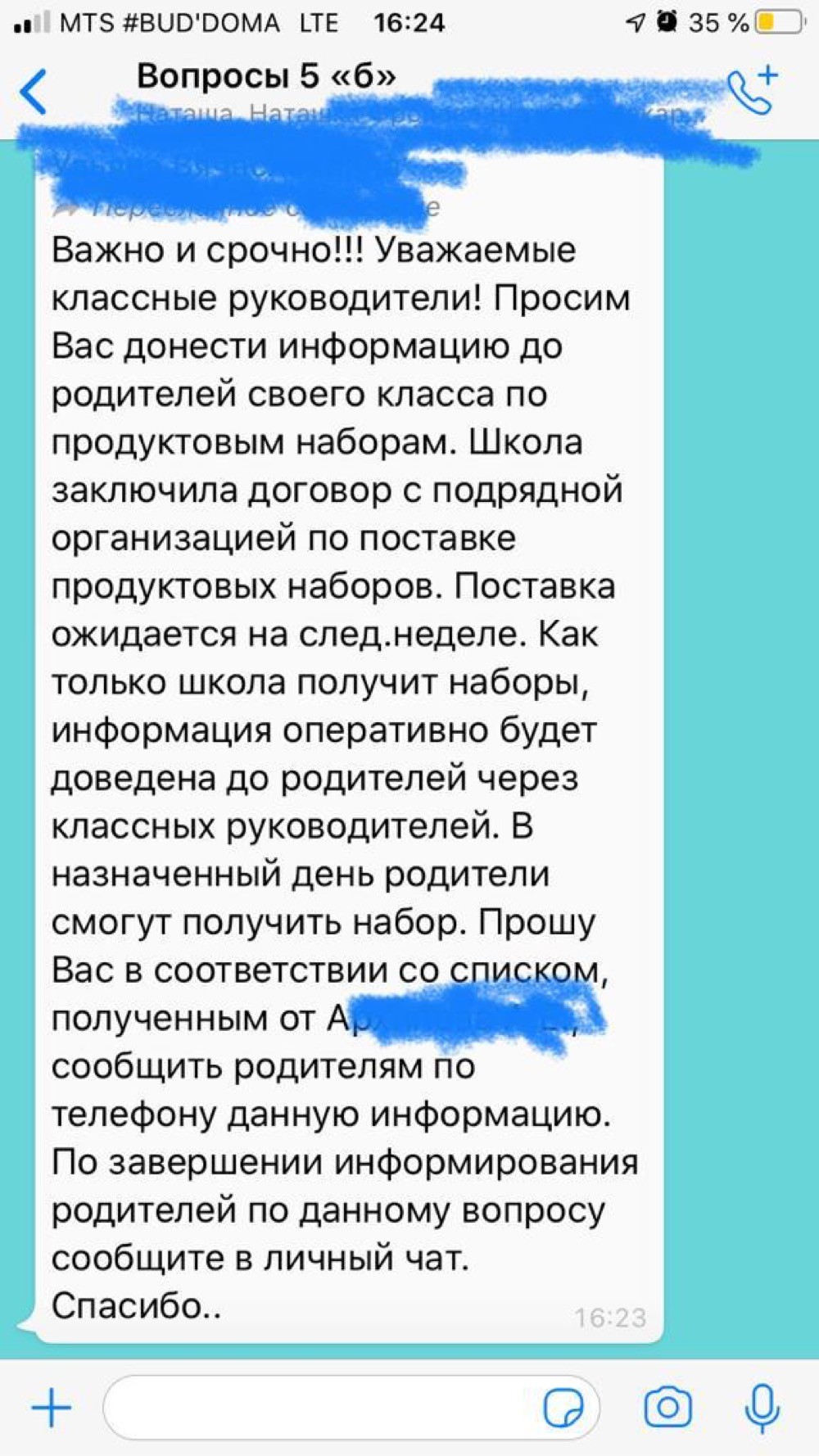Open the attachment plus menu

click(52, 1407)
